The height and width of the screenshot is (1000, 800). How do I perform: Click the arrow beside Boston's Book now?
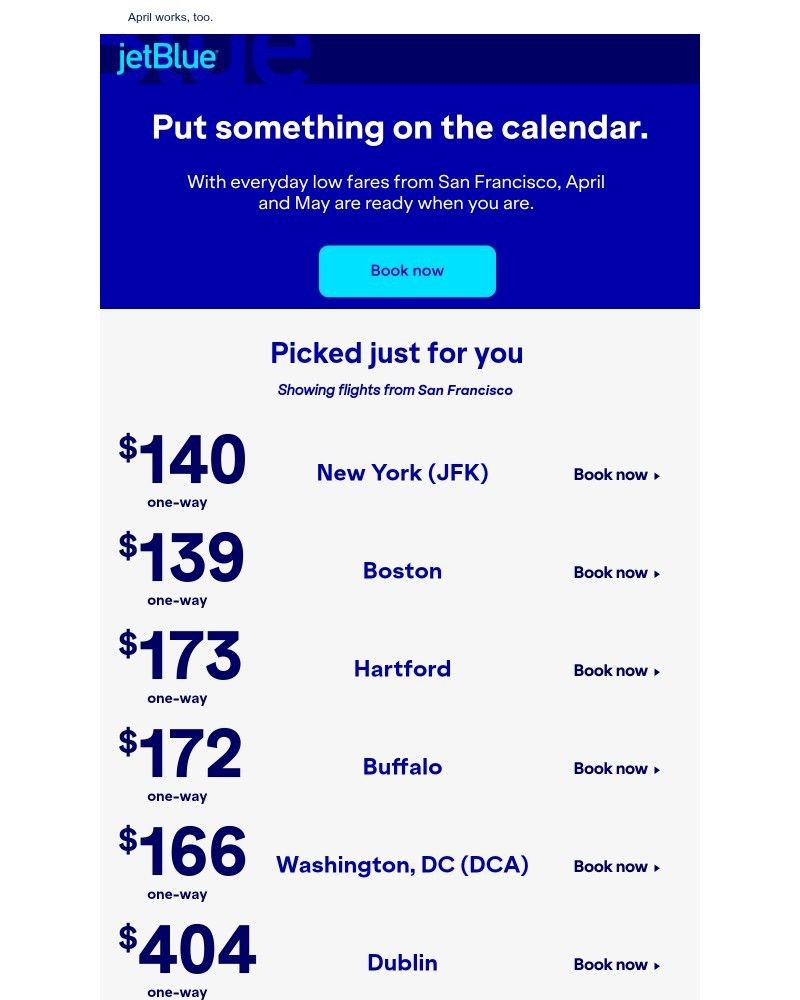[x=657, y=575]
